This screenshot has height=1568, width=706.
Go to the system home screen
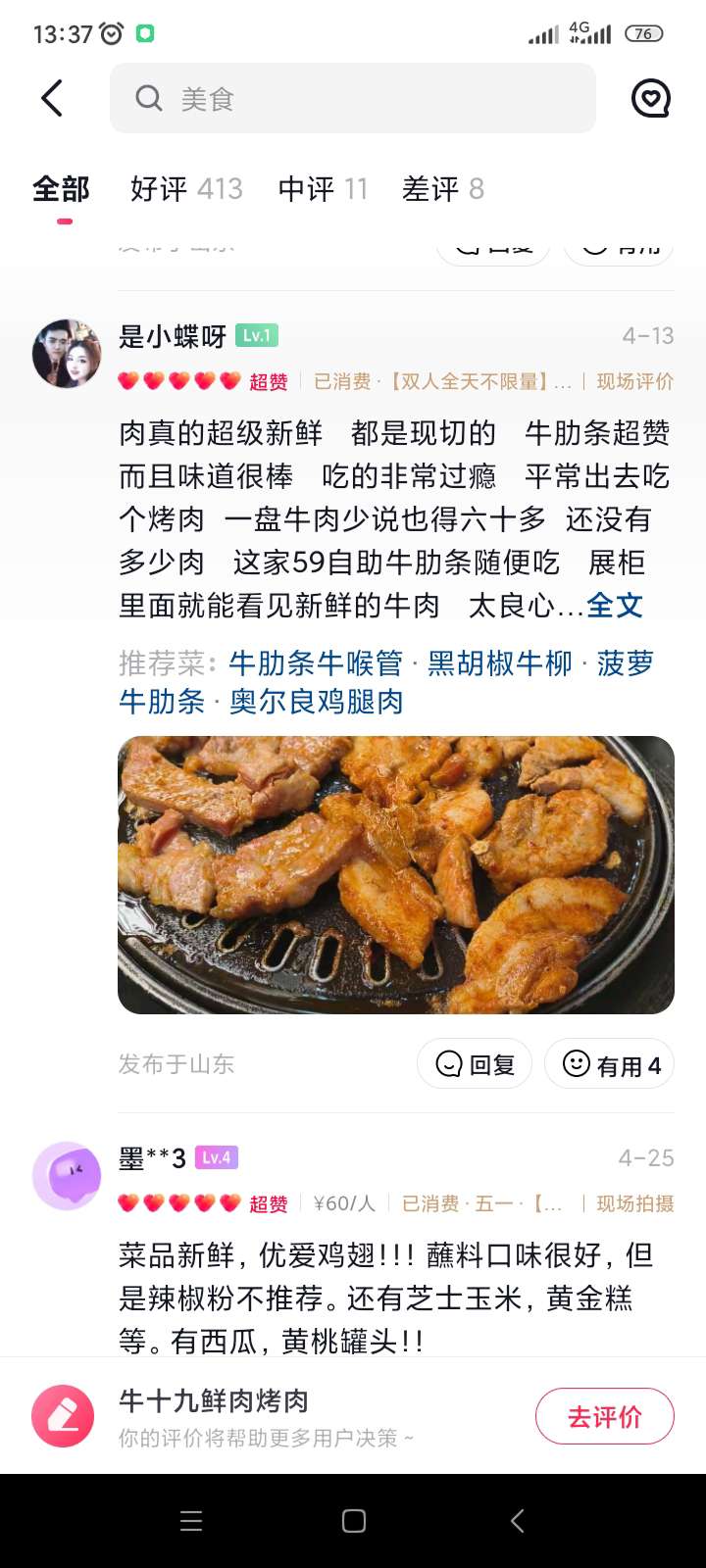pyautogui.click(x=354, y=1521)
